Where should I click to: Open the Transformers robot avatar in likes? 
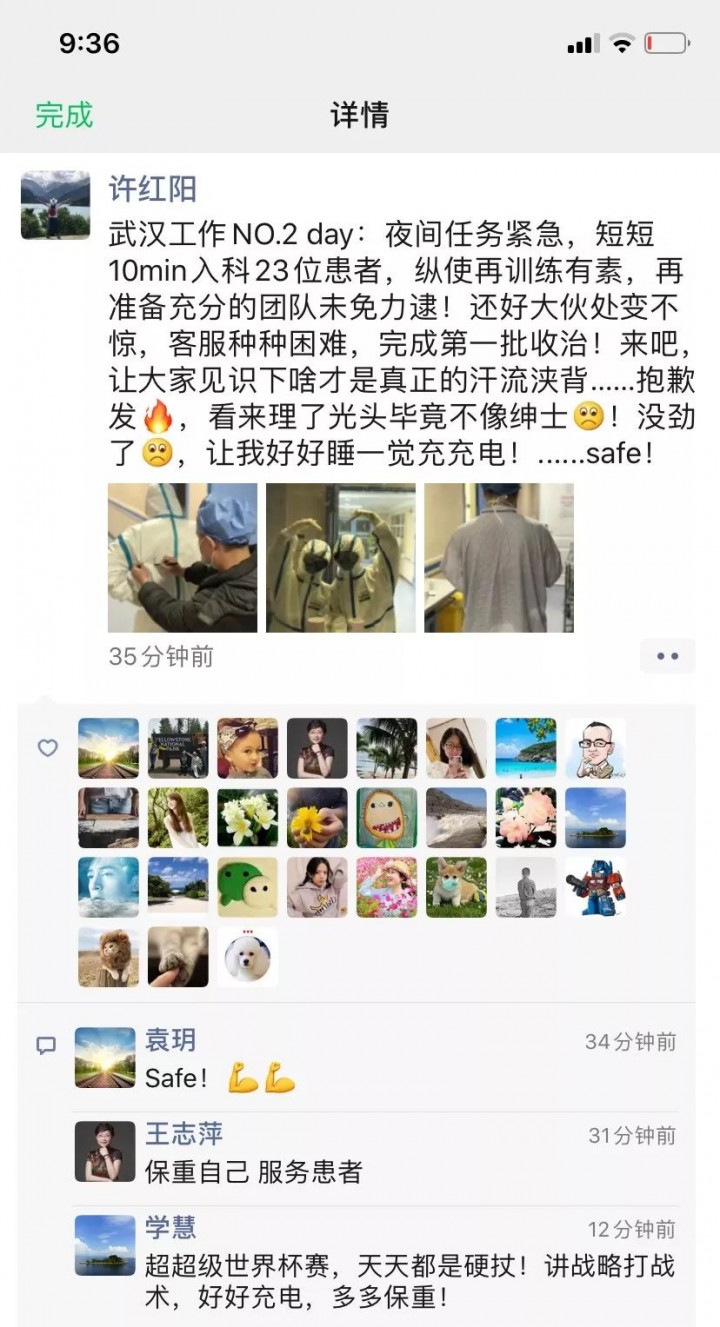pyautogui.click(x=595, y=887)
